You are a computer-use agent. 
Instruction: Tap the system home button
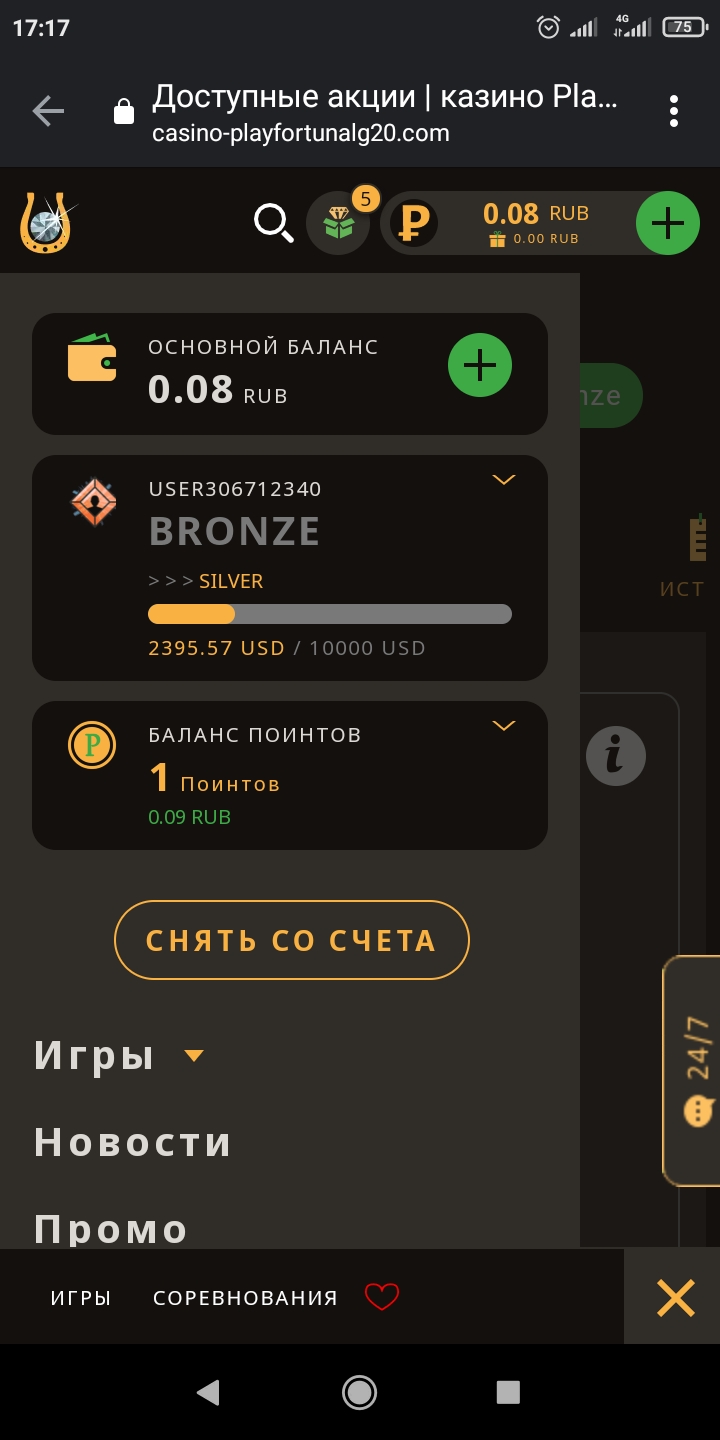point(359,1392)
